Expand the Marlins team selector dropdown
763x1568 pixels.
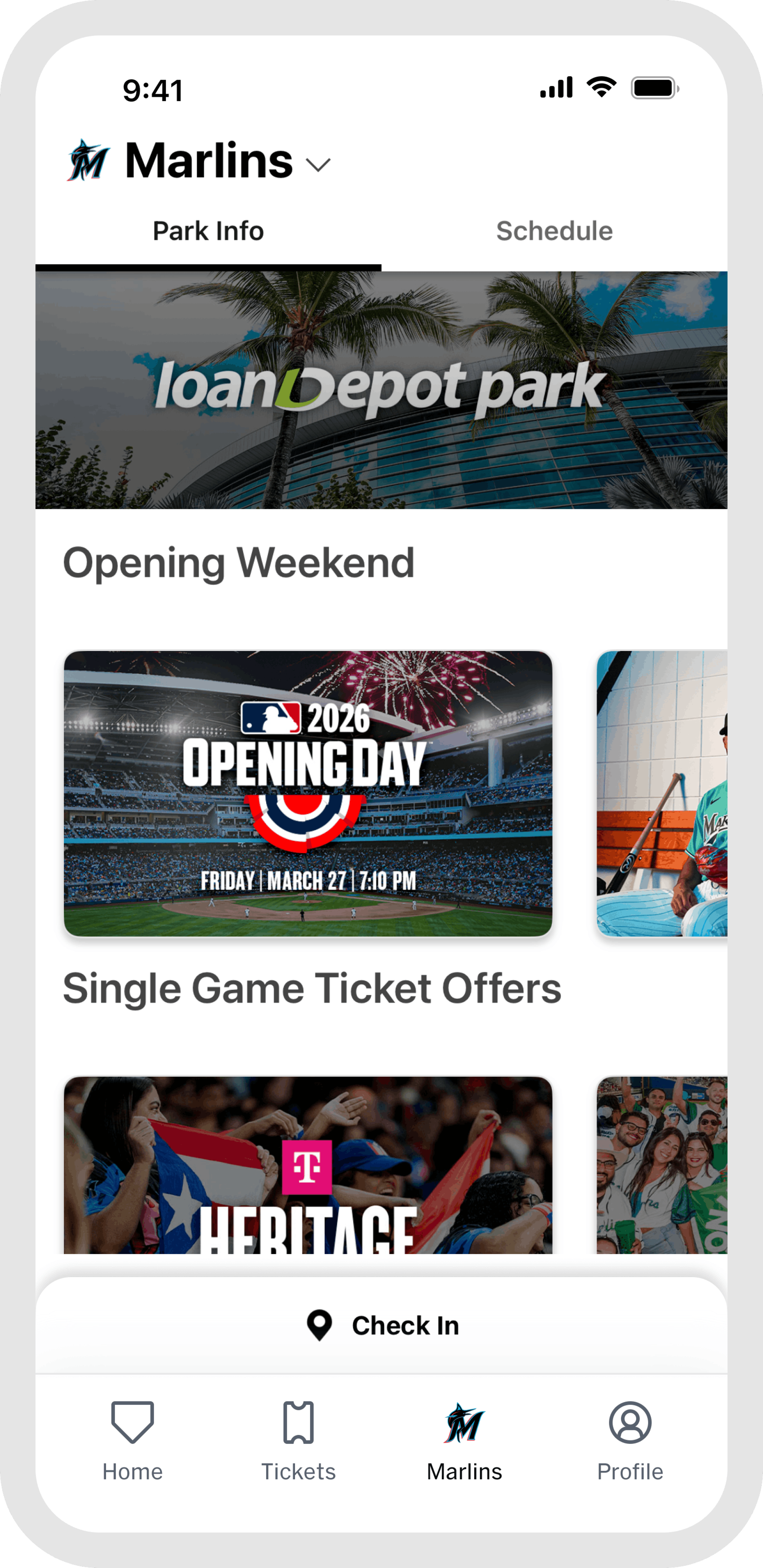tap(318, 164)
